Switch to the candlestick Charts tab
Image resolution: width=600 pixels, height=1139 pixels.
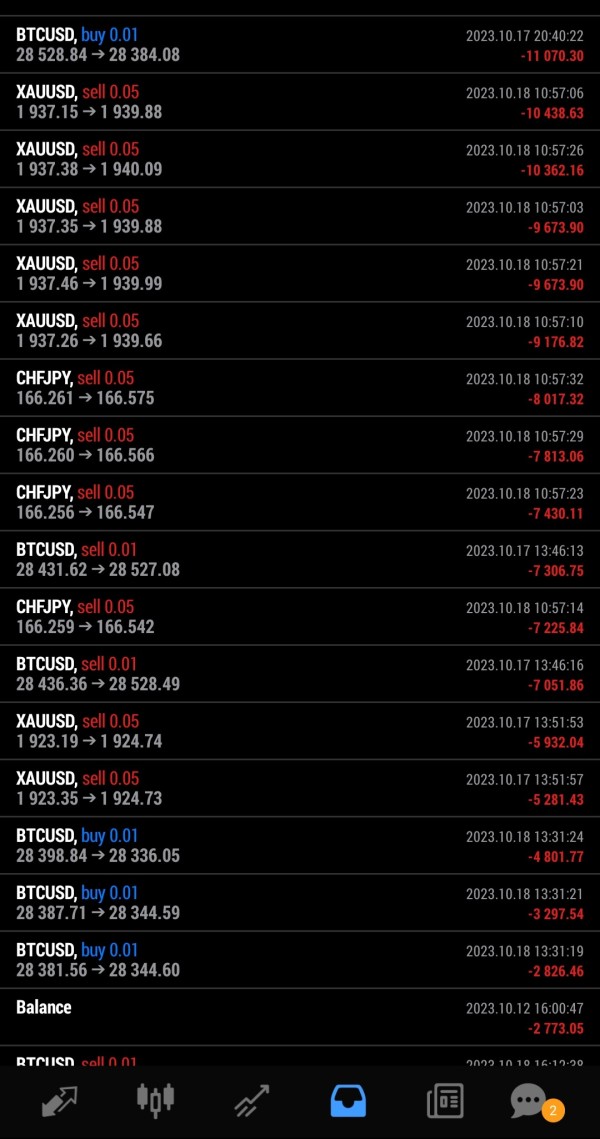[155, 1101]
